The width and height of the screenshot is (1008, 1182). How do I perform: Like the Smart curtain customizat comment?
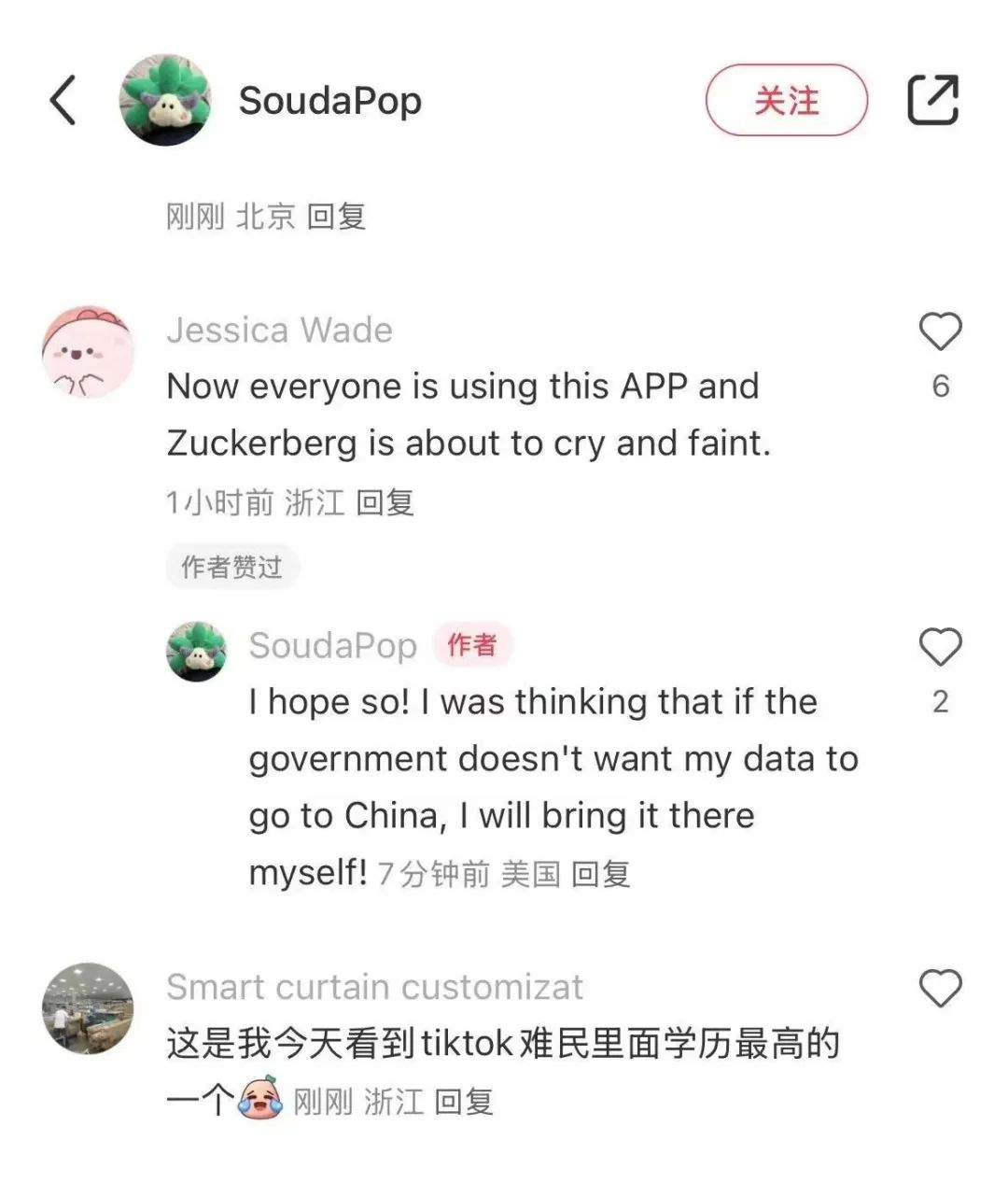click(x=940, y=989)
